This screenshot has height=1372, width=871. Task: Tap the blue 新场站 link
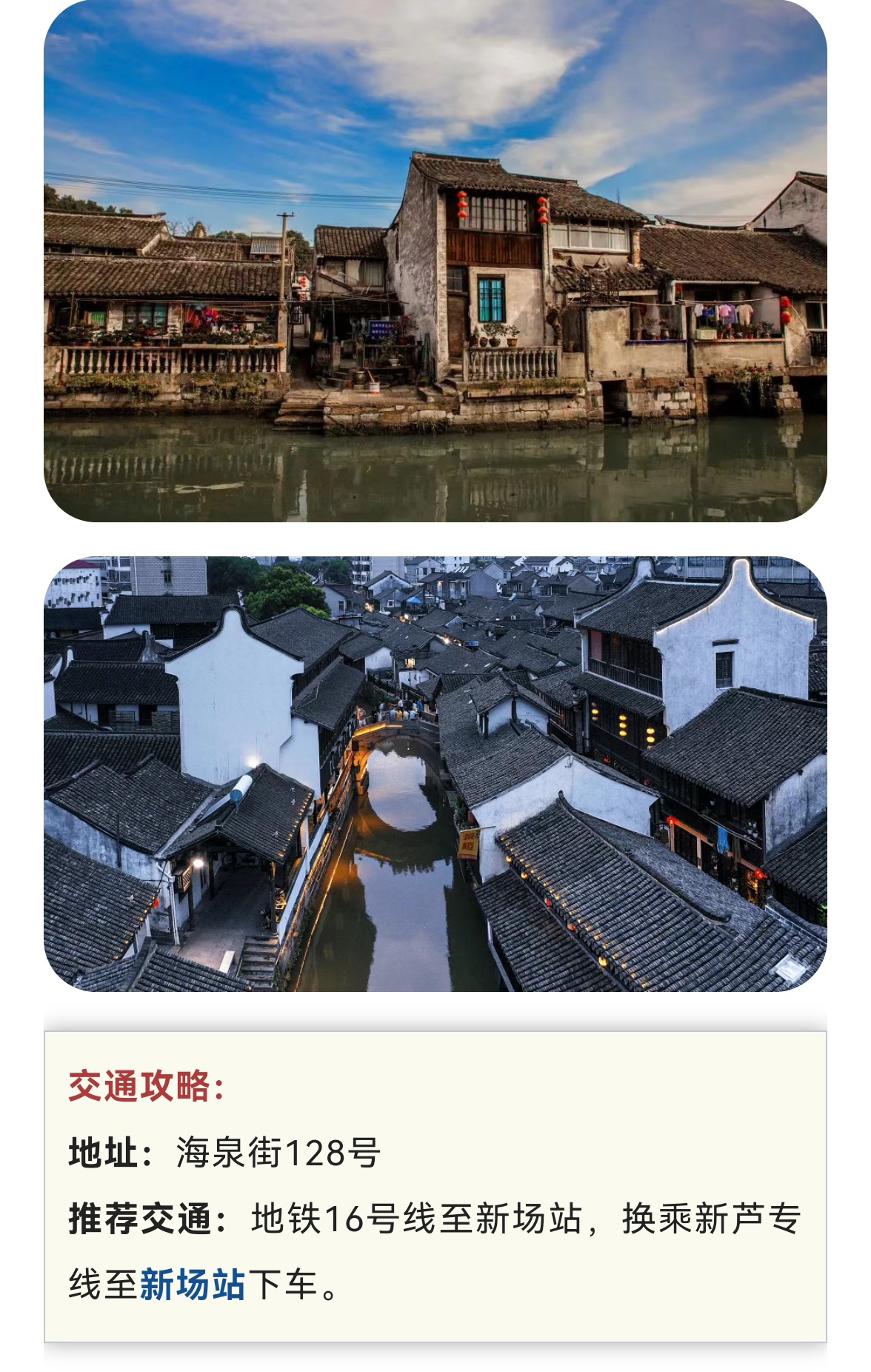pyautogui.click(x=193, y=1285)
